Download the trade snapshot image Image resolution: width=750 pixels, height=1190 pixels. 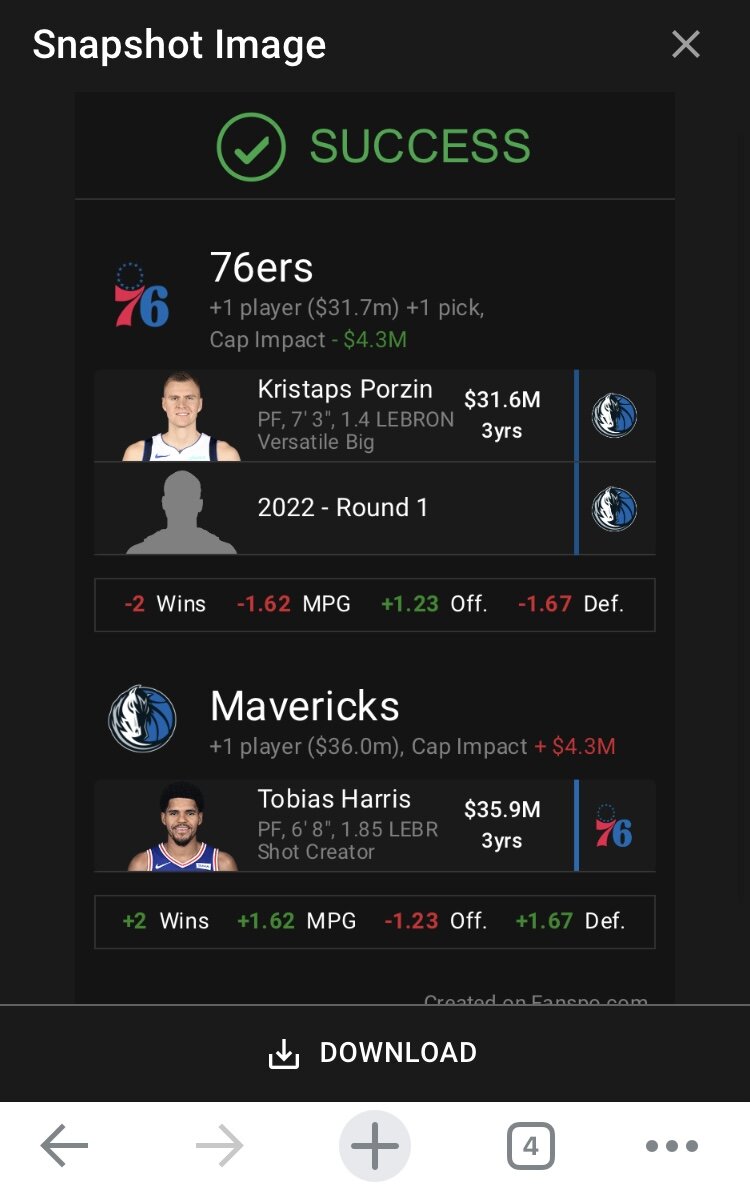click(374, 1052)
